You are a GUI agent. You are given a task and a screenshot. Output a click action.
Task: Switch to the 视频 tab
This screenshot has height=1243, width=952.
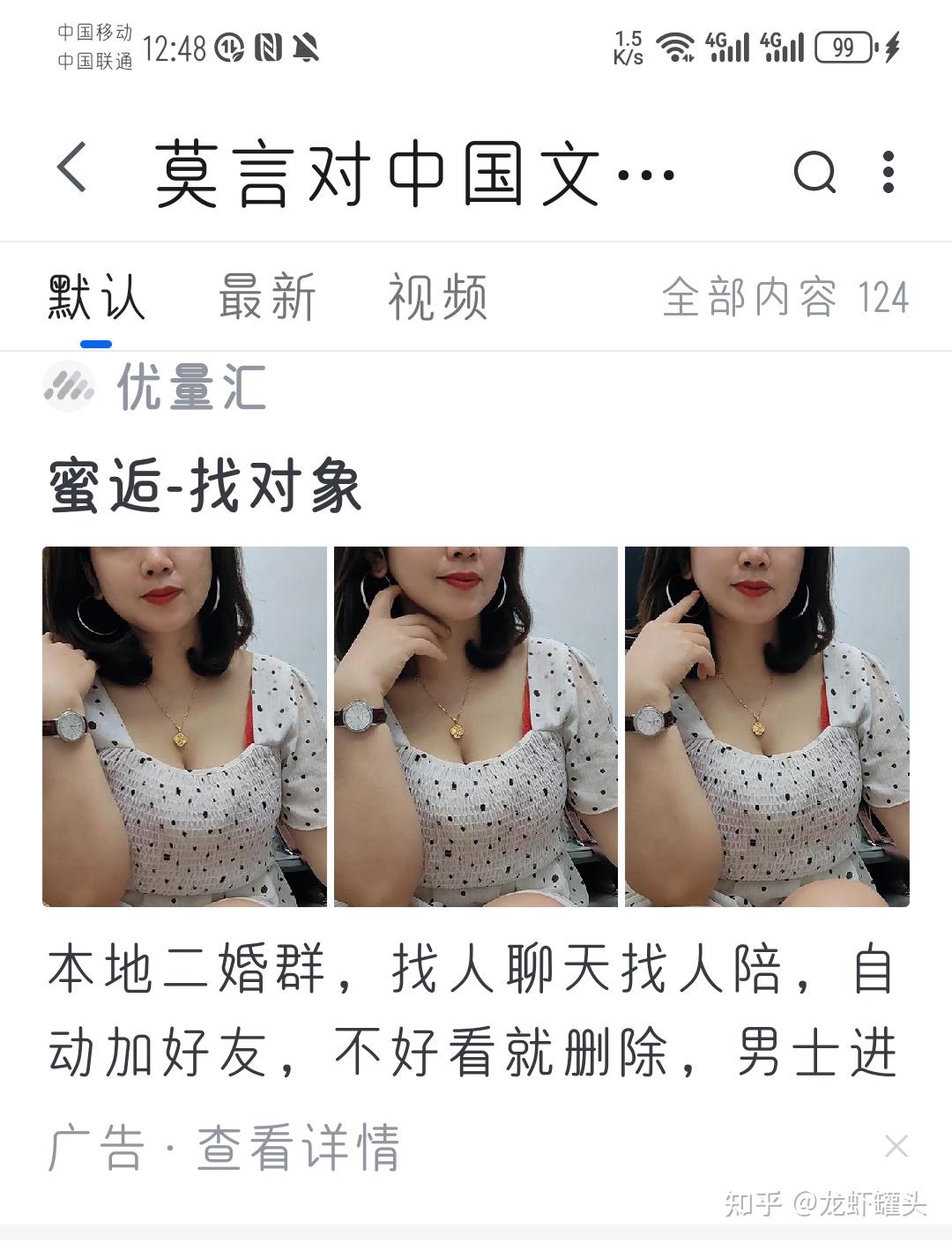click(x=437, y=297)
